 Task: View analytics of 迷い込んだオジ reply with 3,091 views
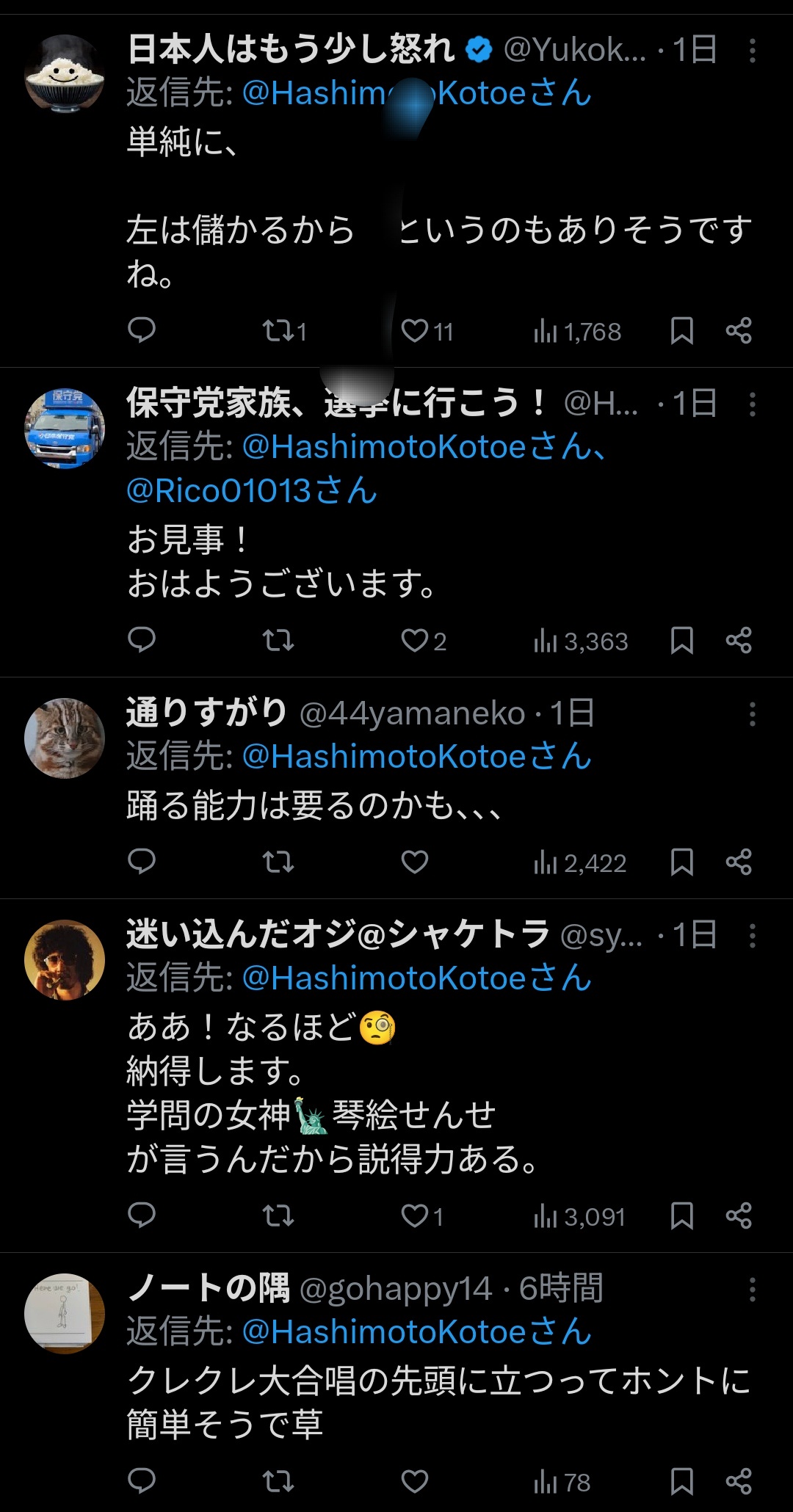point(579,1217)
